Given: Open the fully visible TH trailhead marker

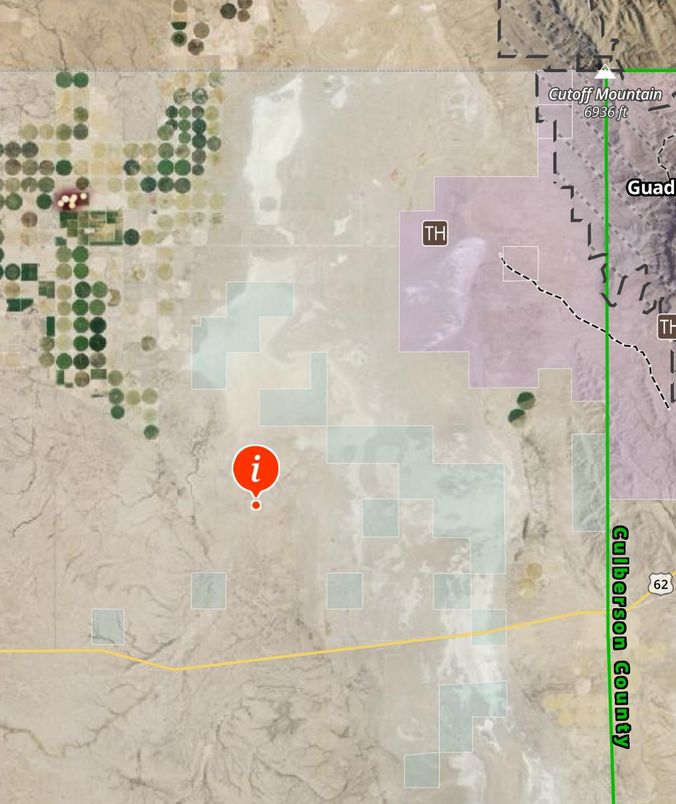Looking at the screenshot, I should pyautogui.click(x=435, y=234).
